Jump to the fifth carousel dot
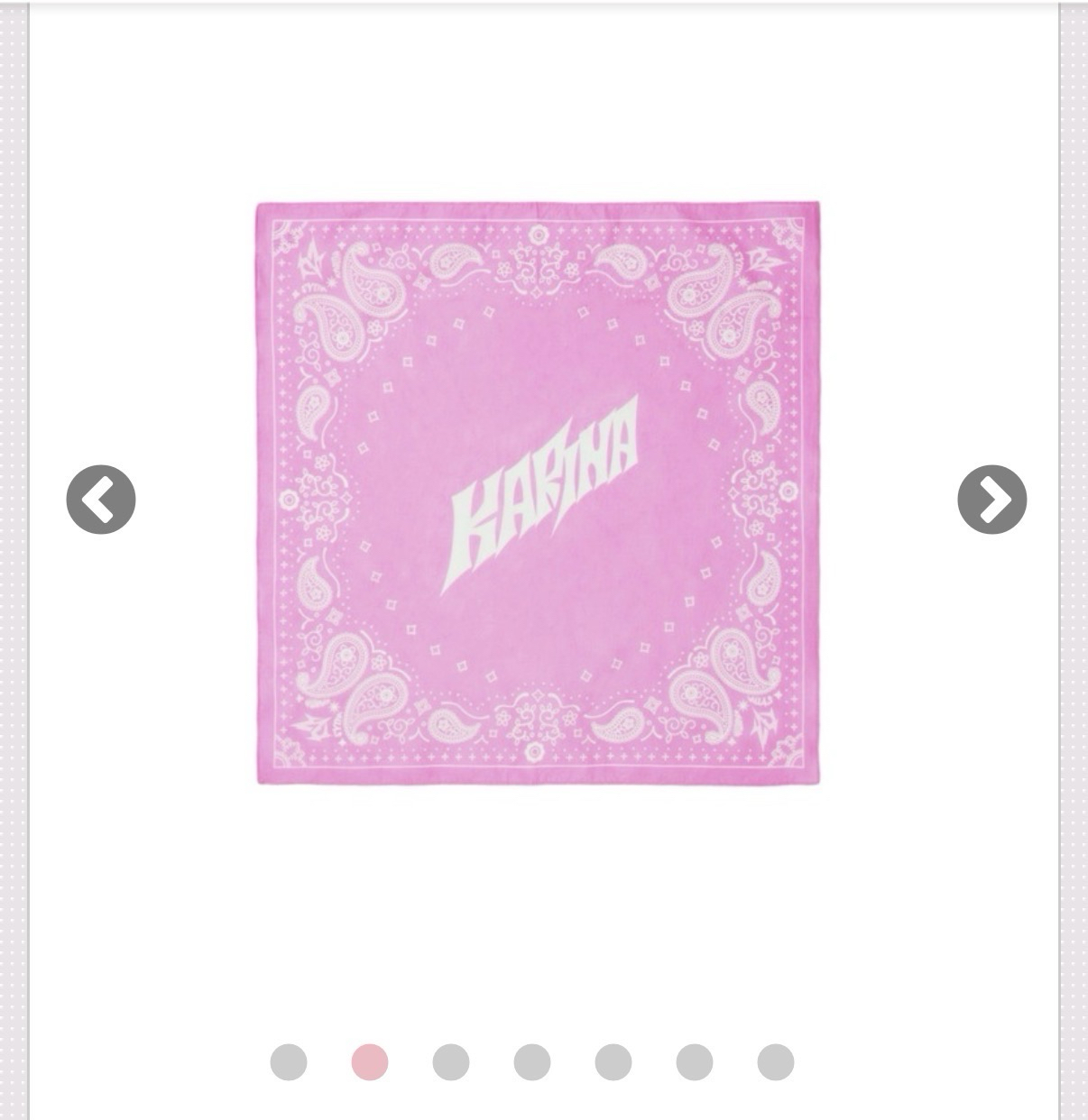 click(x=613, y=1062)
